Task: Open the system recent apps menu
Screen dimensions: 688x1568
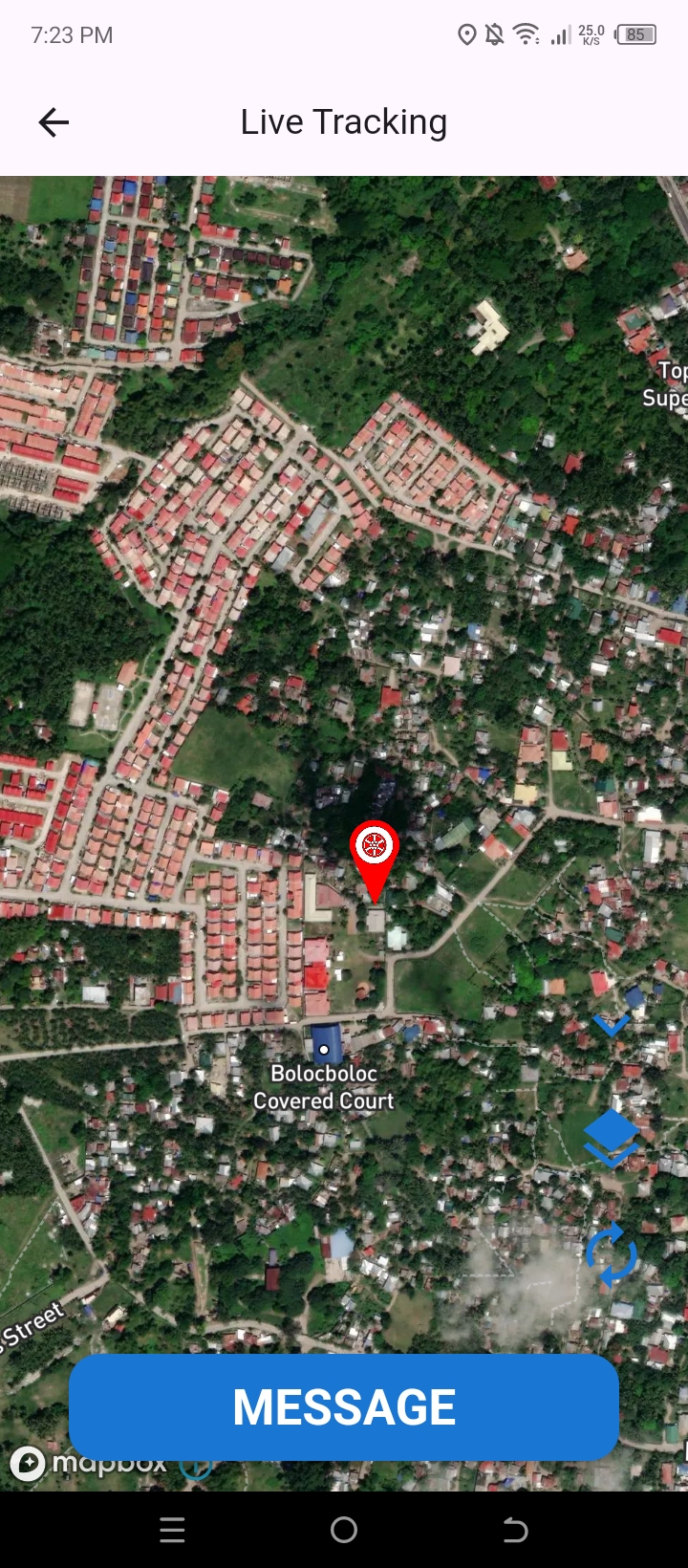Action: (x=172, y=1530)
